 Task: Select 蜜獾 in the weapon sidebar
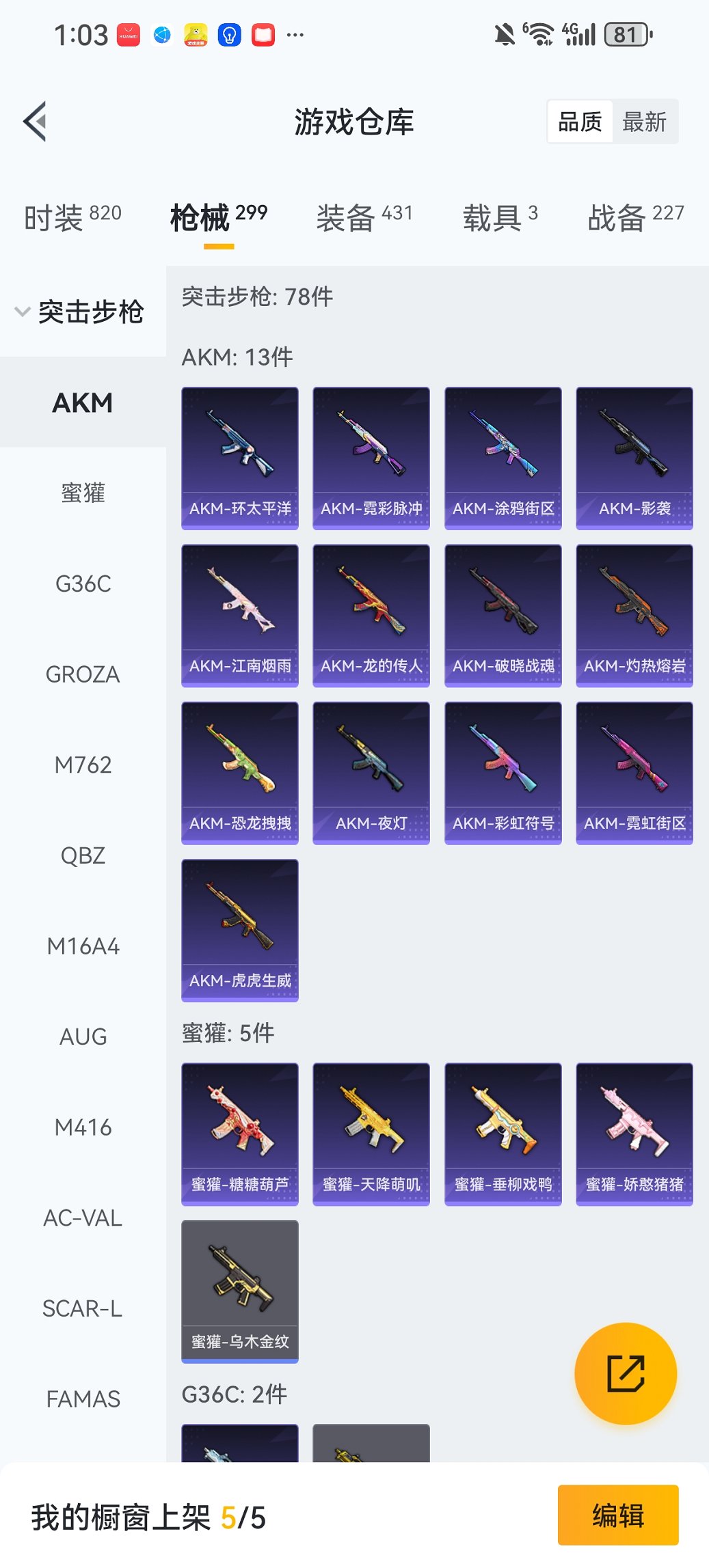tap(83, 493)
